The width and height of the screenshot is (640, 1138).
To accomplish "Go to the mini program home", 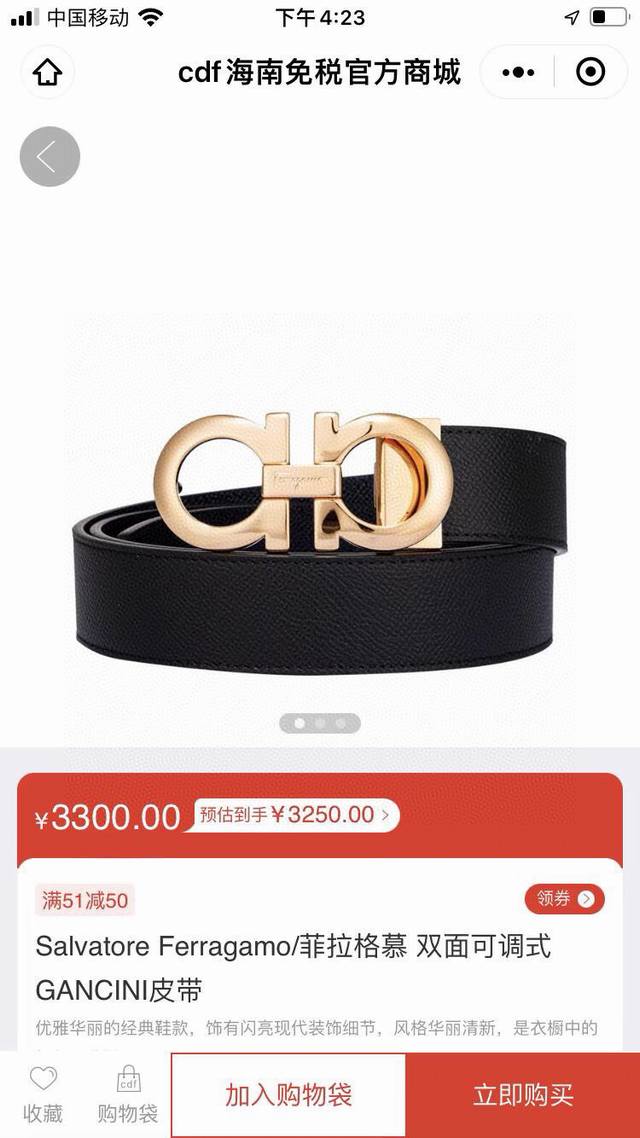I will tap(47, 72).
